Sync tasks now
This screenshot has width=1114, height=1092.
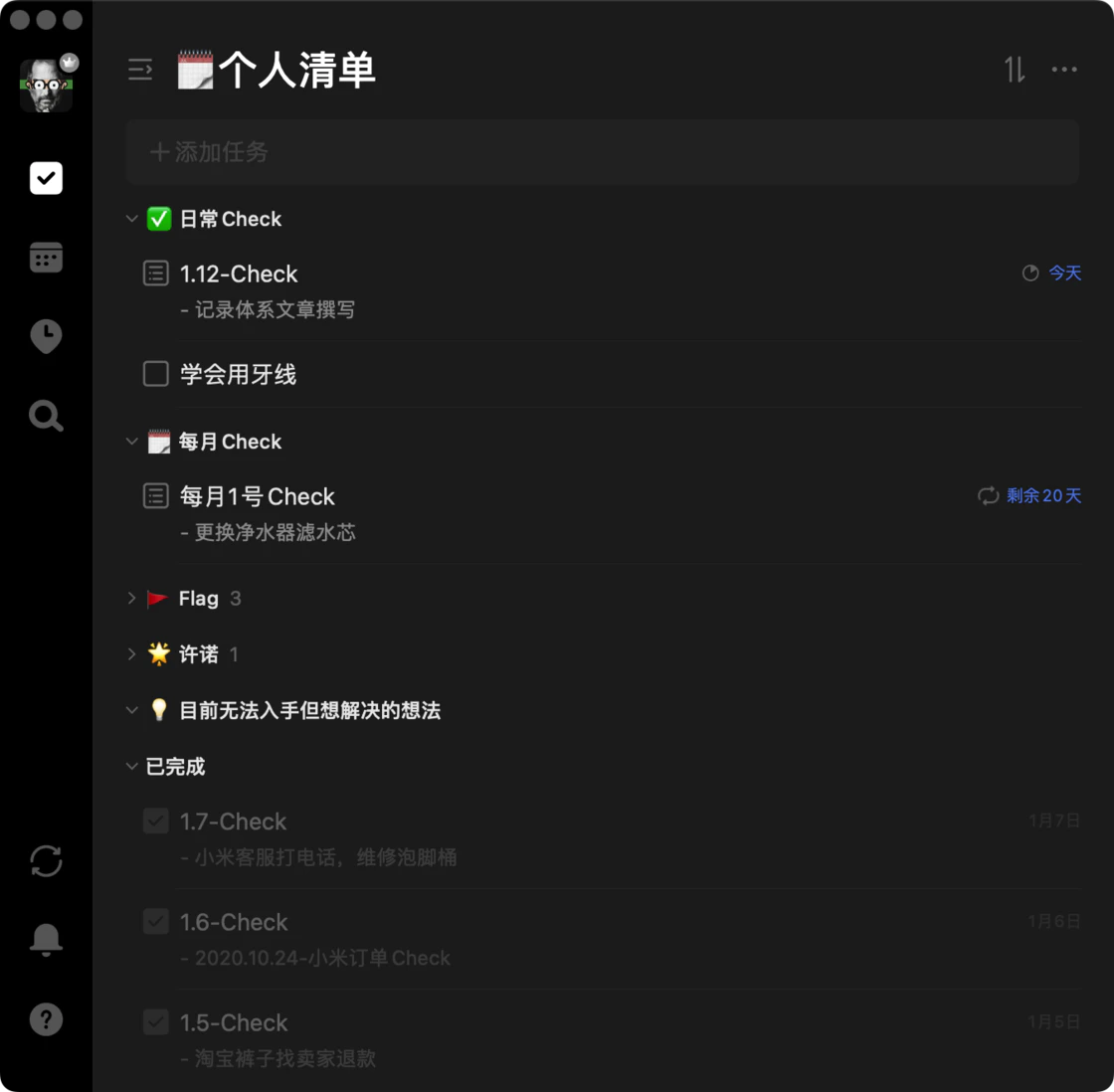(46, 861)
